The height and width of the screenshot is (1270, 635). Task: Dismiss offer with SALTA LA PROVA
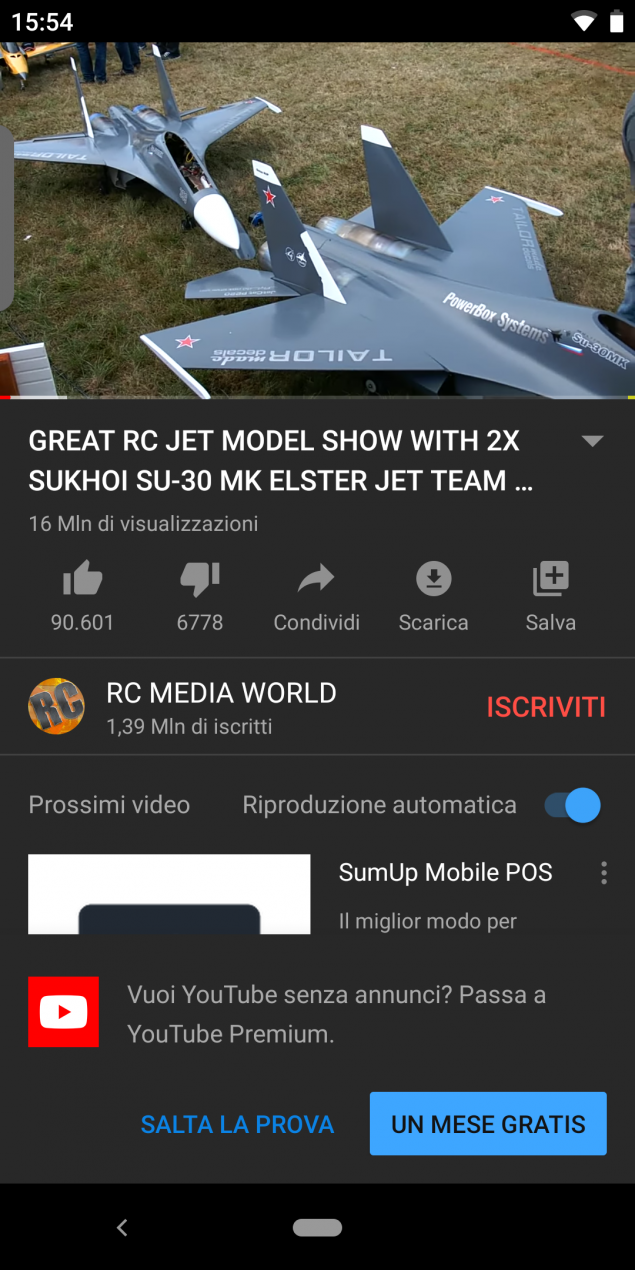tap(237, 1124)
